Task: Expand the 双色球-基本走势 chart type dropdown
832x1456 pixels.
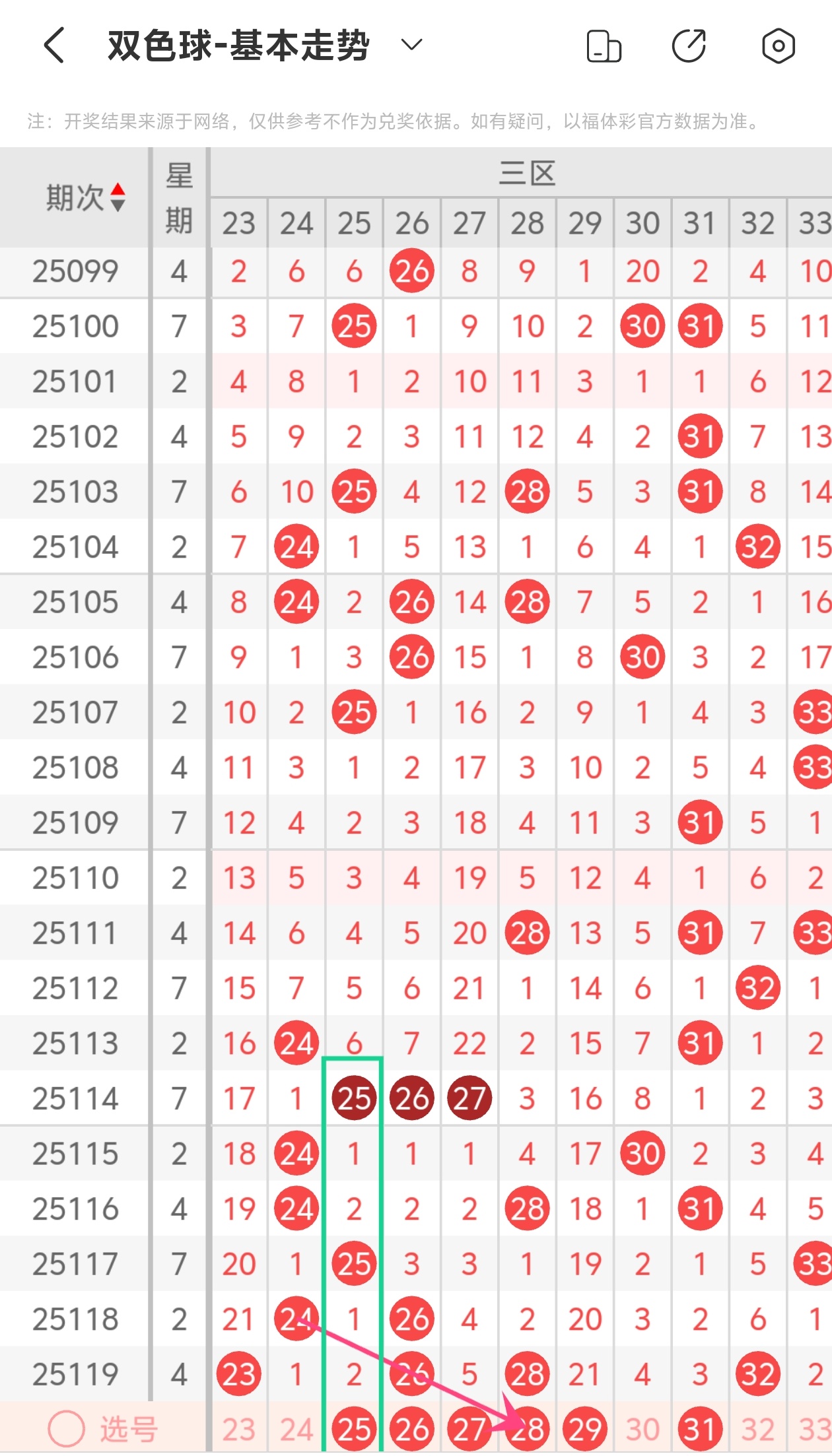Action: [x=411, y=45]
